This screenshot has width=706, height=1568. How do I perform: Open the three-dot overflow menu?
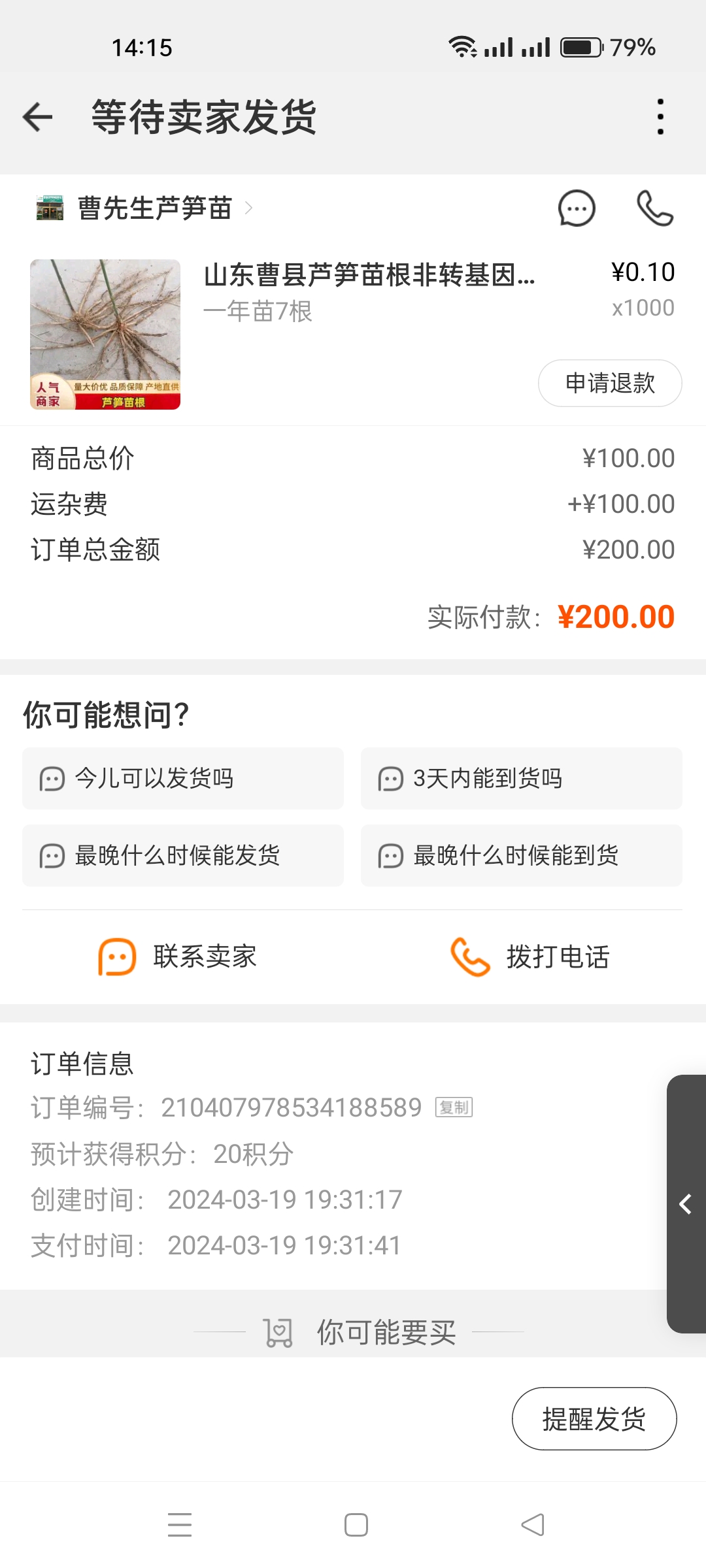pyautogui.click(x=660, y=117)
